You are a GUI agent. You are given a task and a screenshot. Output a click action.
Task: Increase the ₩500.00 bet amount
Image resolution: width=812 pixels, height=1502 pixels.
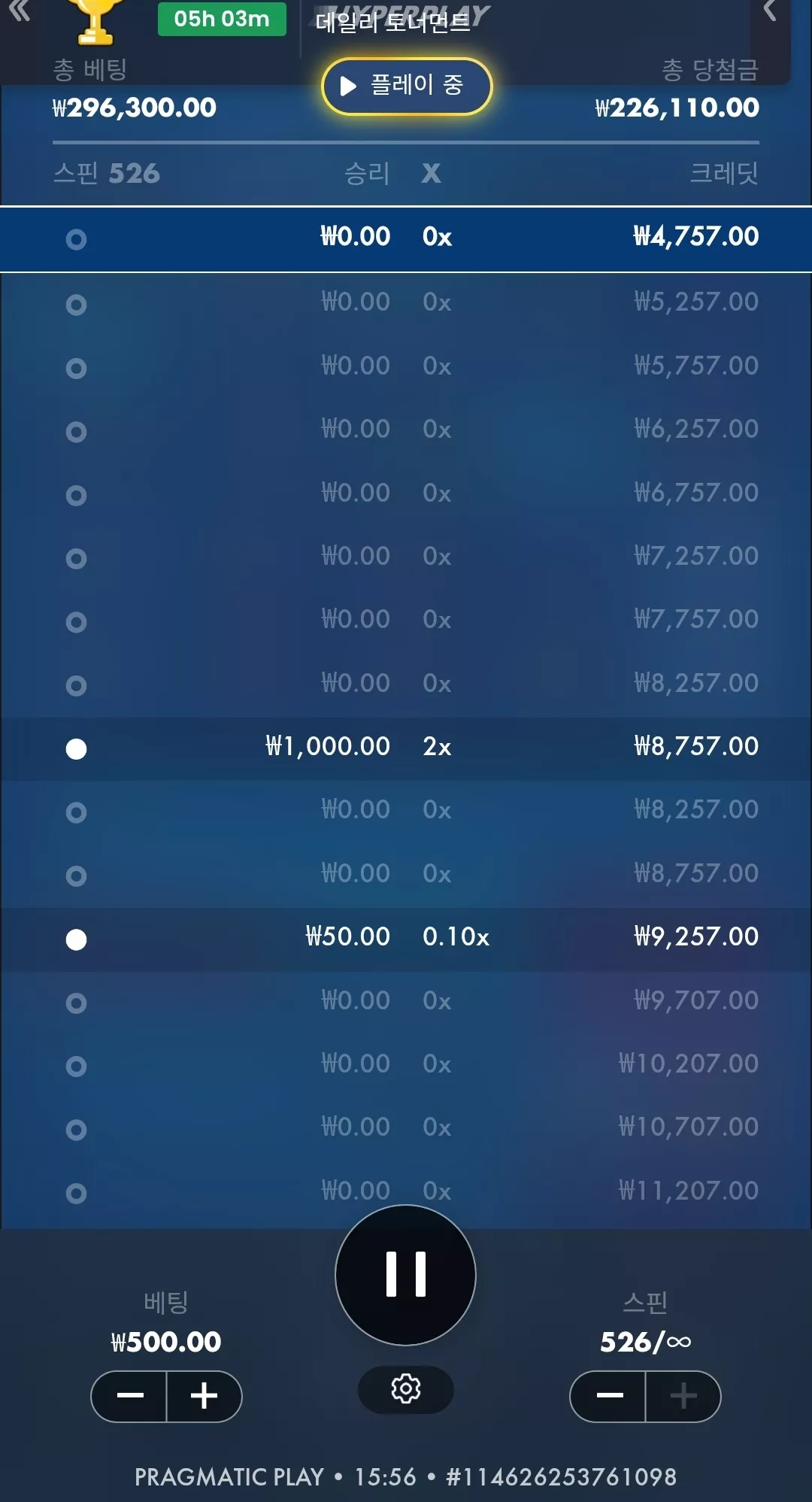[x=204, y=1397]
